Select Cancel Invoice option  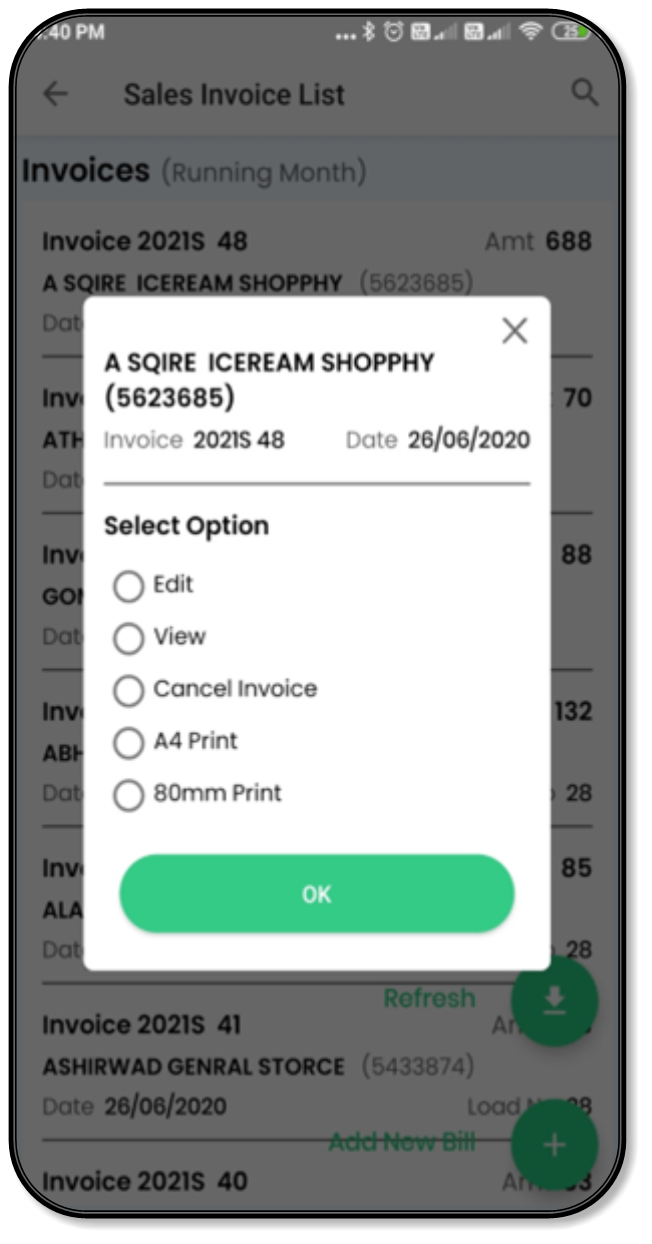tap(129, 690)
